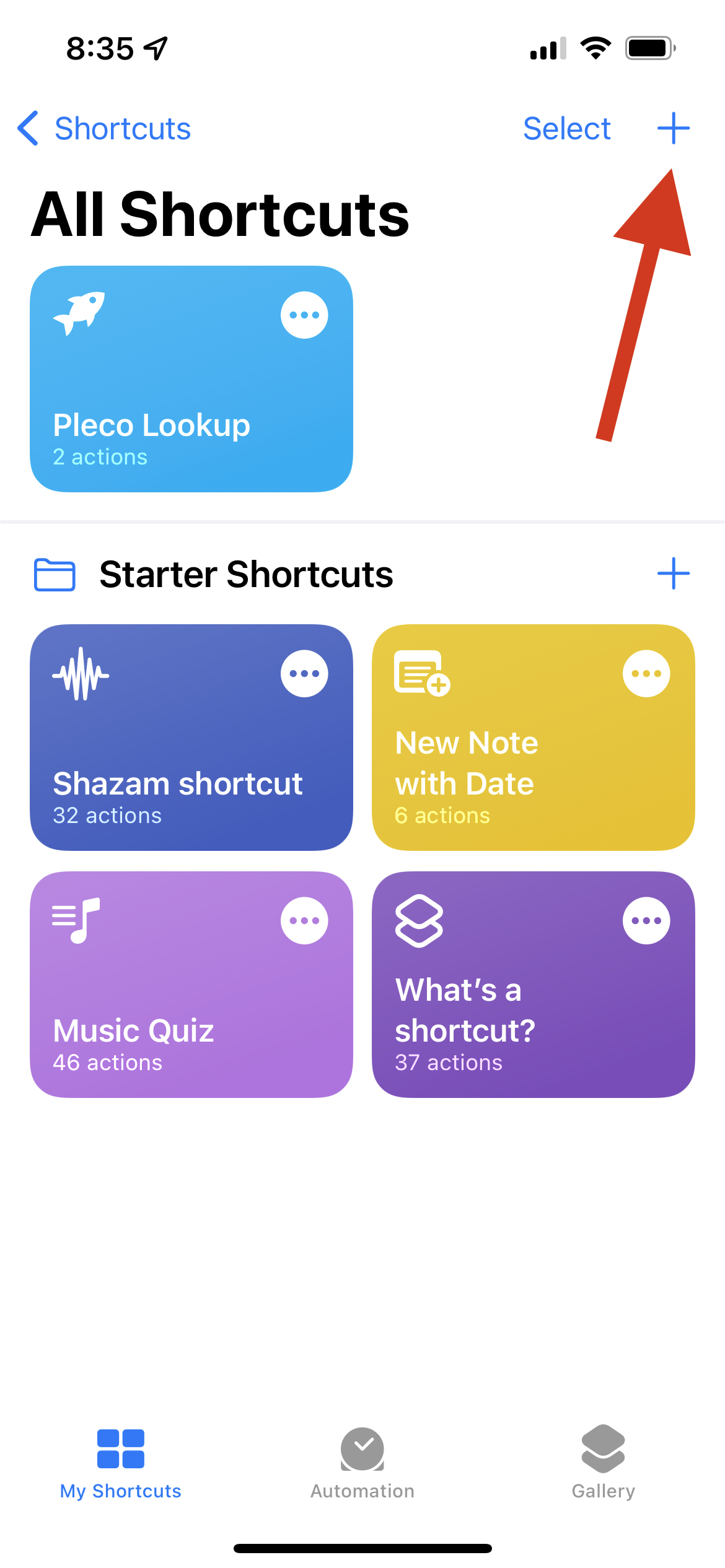Open the Gallery tab
This screenshot has height=1568, width=725.
click(x=604, y=1464)
